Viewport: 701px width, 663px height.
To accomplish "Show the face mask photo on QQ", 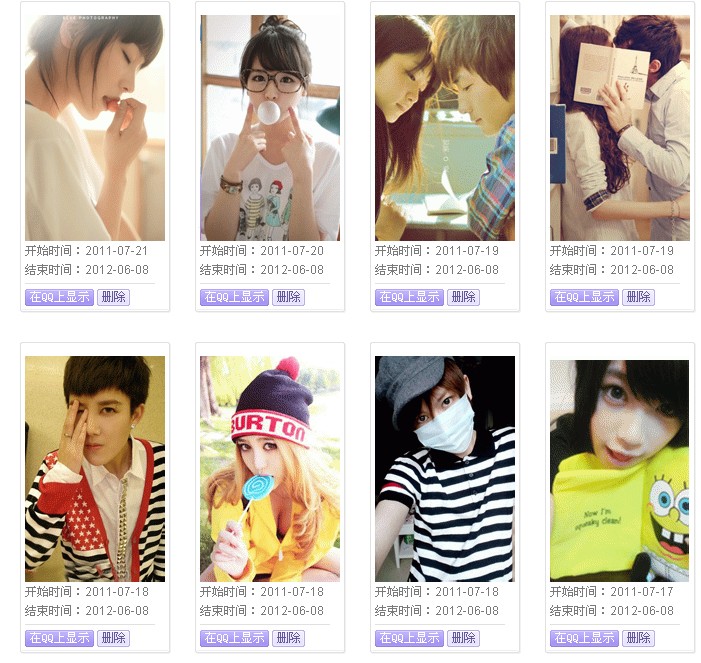I will click(x=409, y=638).
